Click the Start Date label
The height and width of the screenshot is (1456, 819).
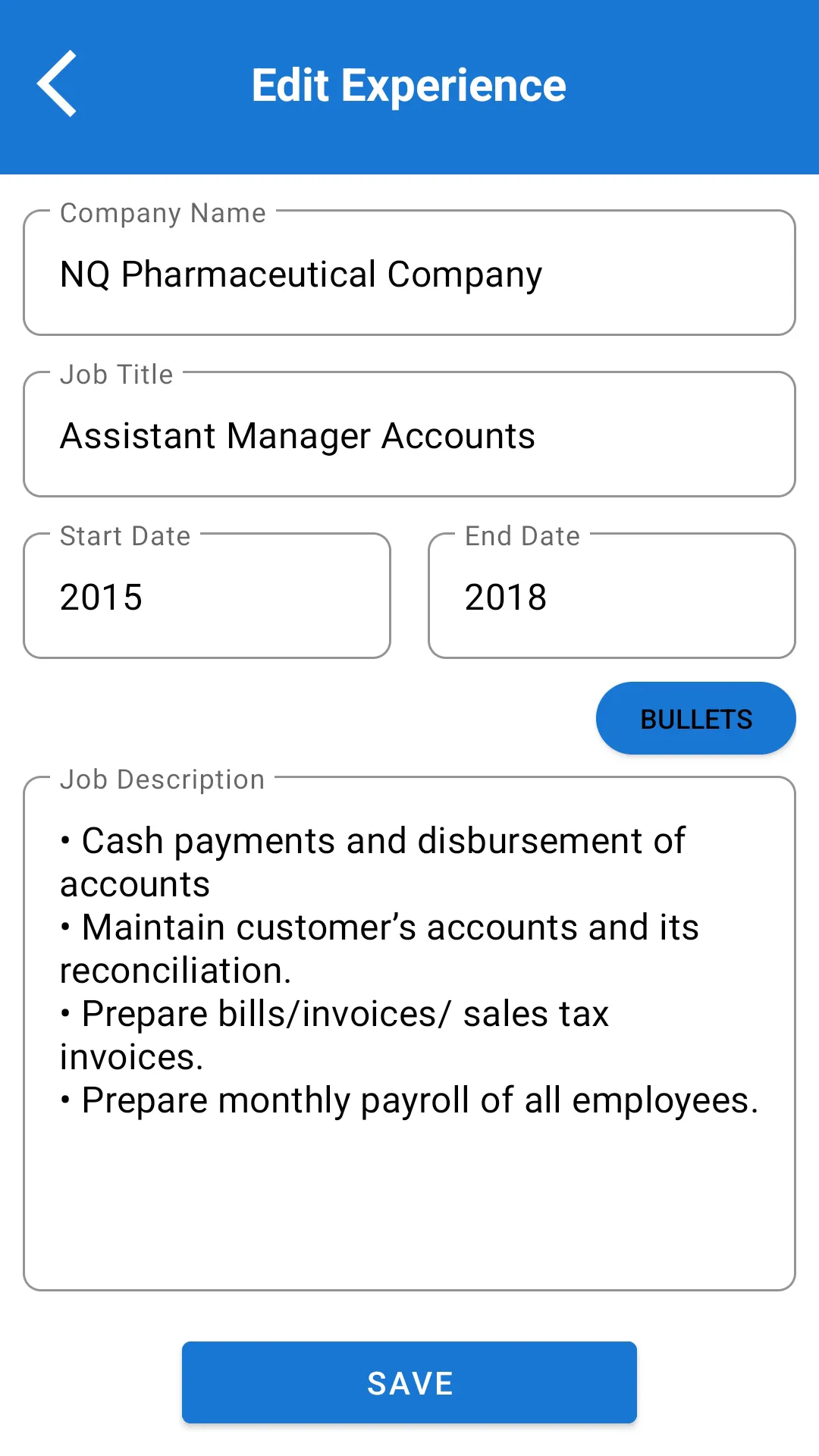[x=124, y=536]
